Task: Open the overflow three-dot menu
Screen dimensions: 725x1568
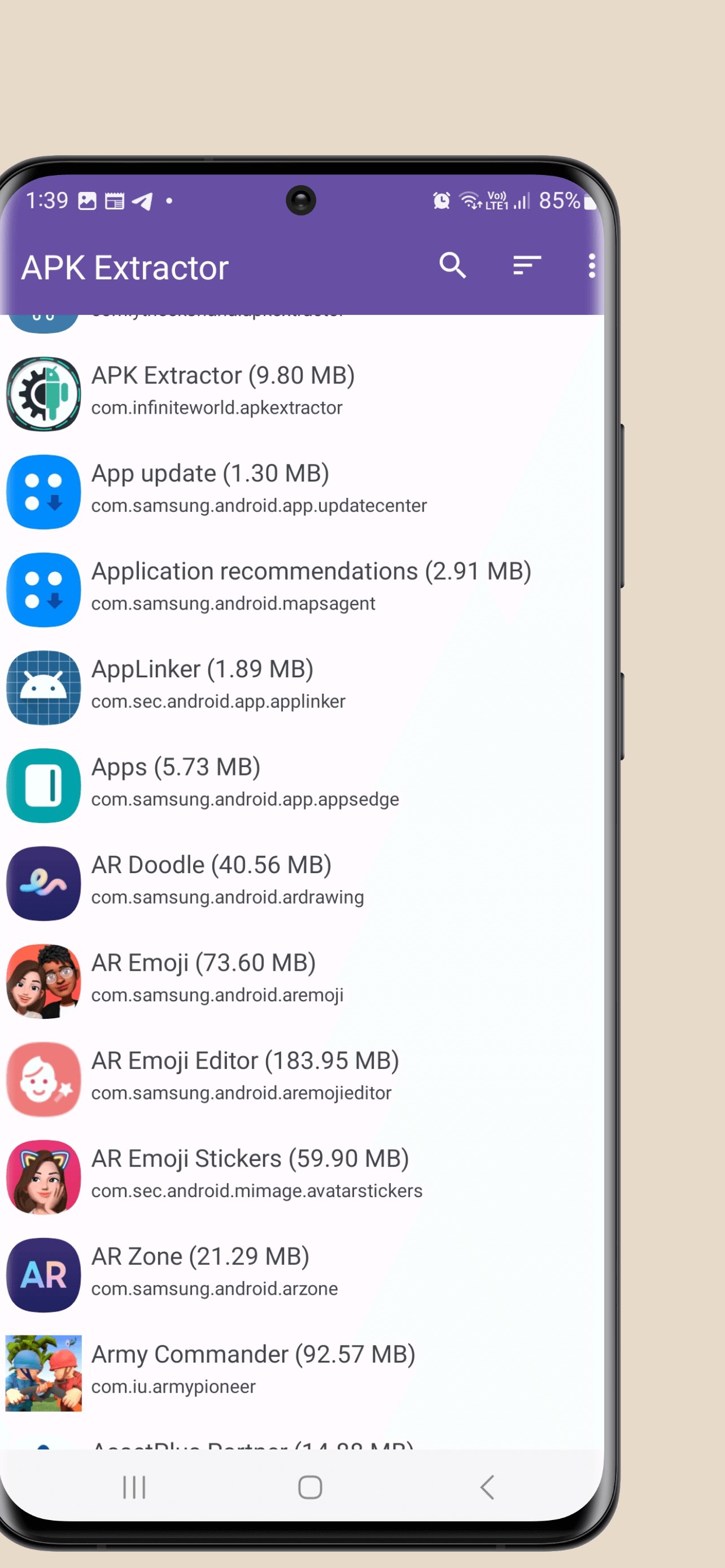Action: click(591, 266)
